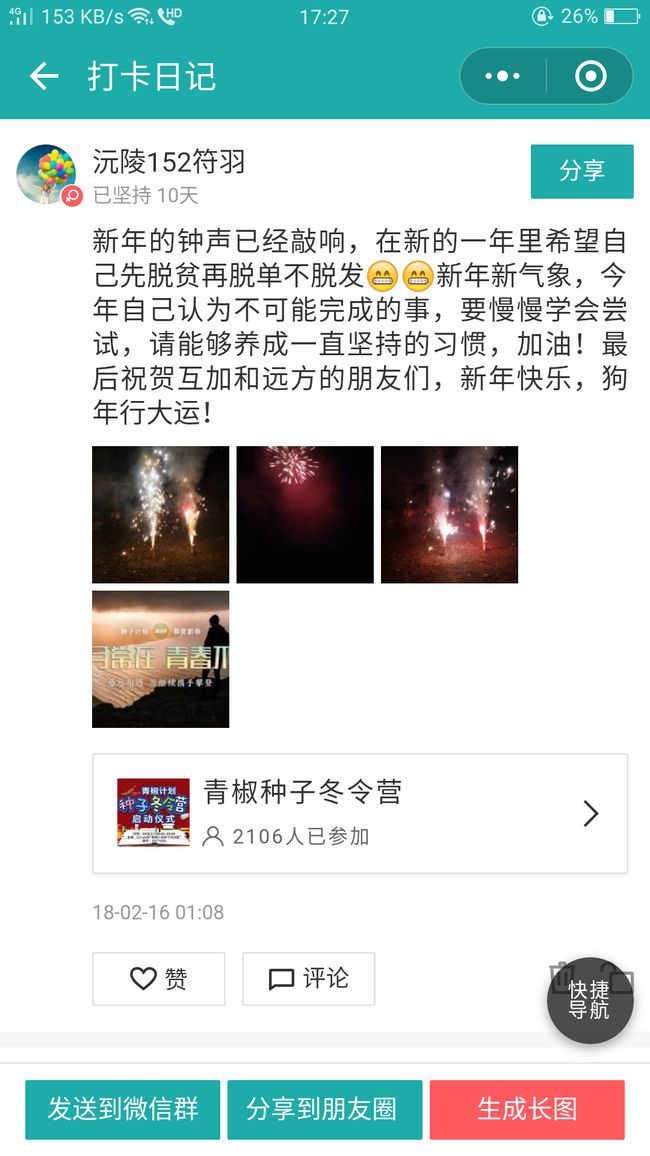Viewport: 650px width, 1156px height.
Task: Go back using the top-left arrow
Action: coord(43,76)
